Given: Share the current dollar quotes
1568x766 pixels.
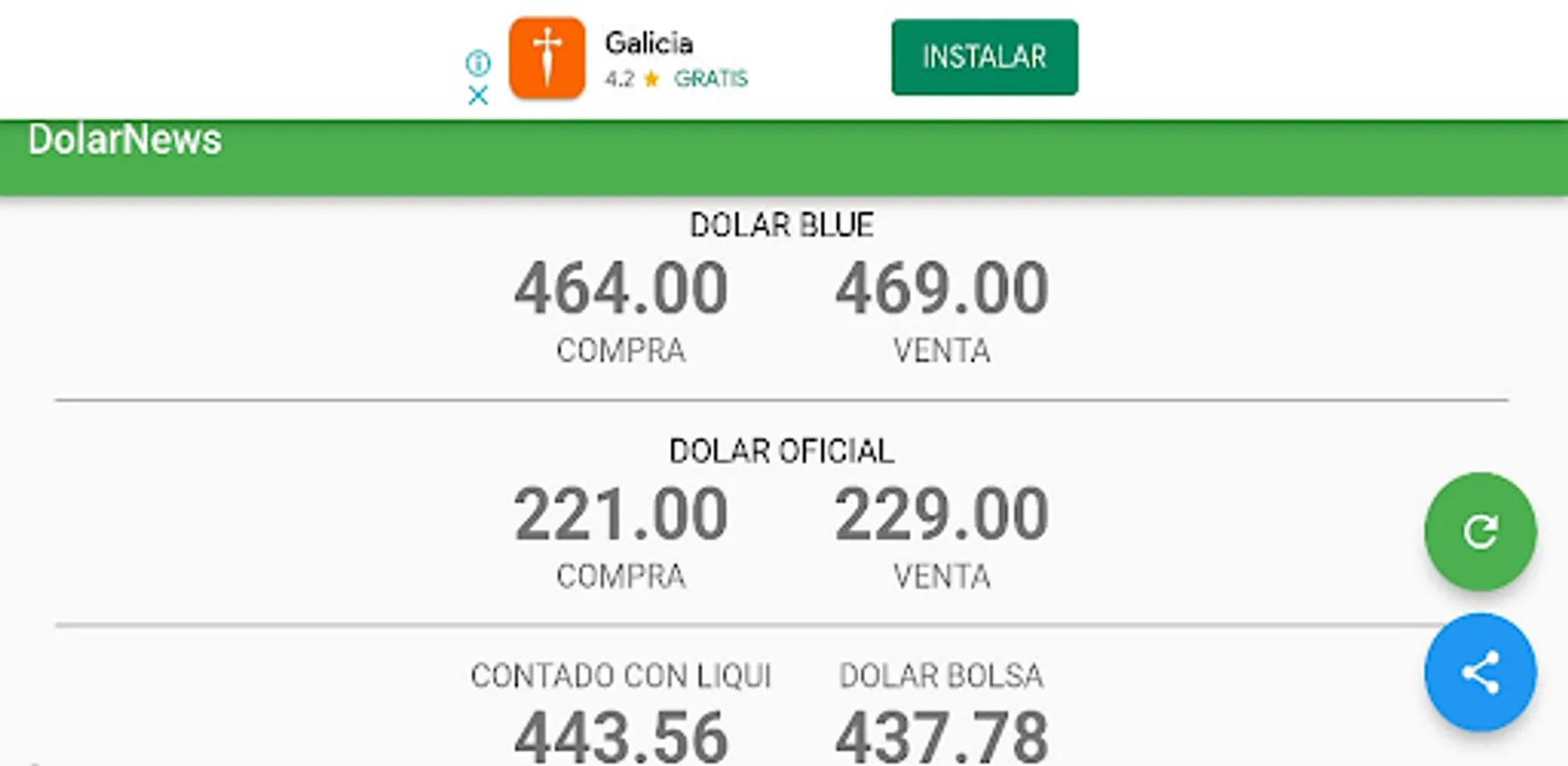Looking at the screenshot, I should pos(1480,672).
